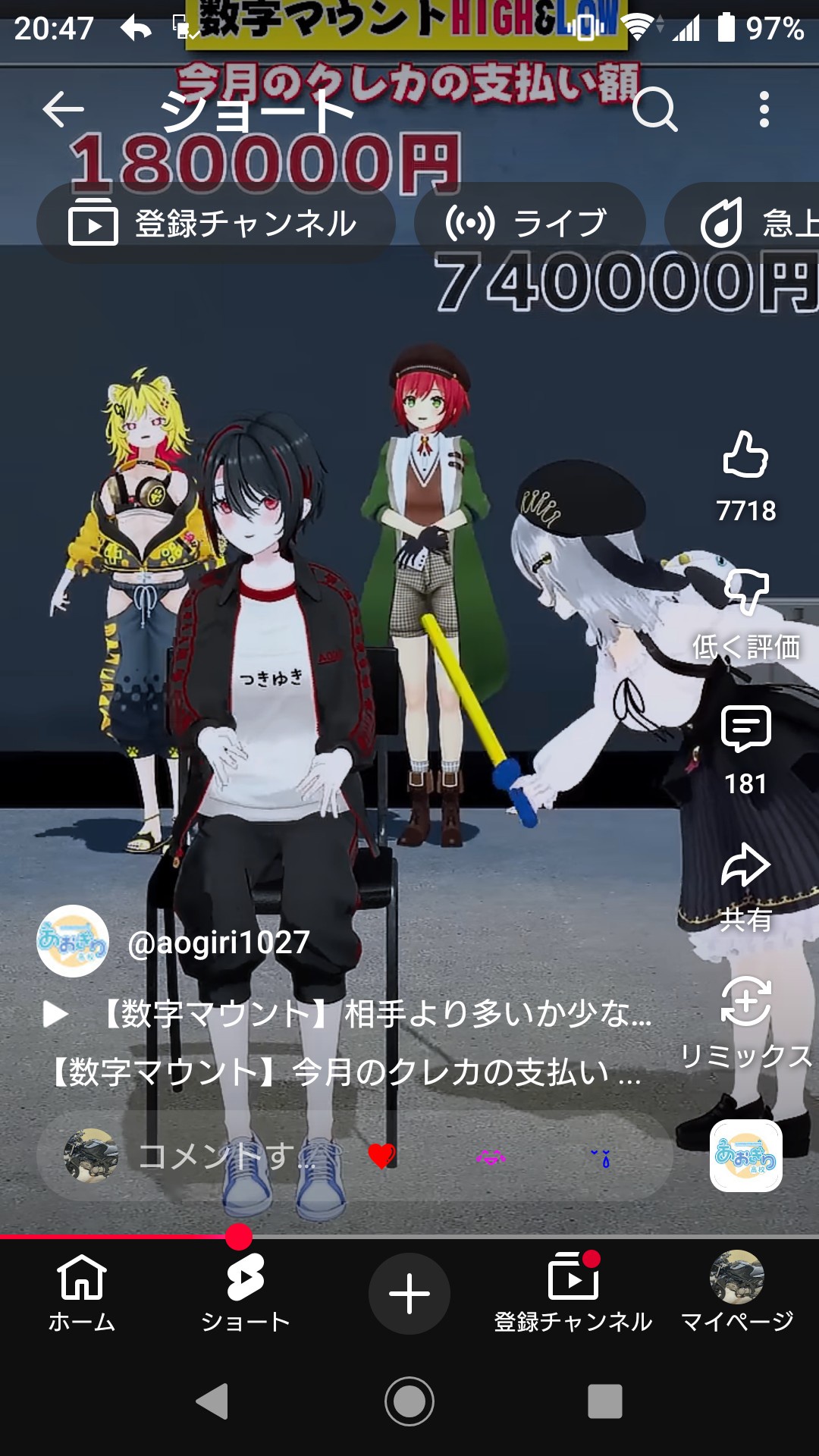Open 登録チャンネル in bottom navigation
This screenshot has height=1456, width=819.
573,1293
